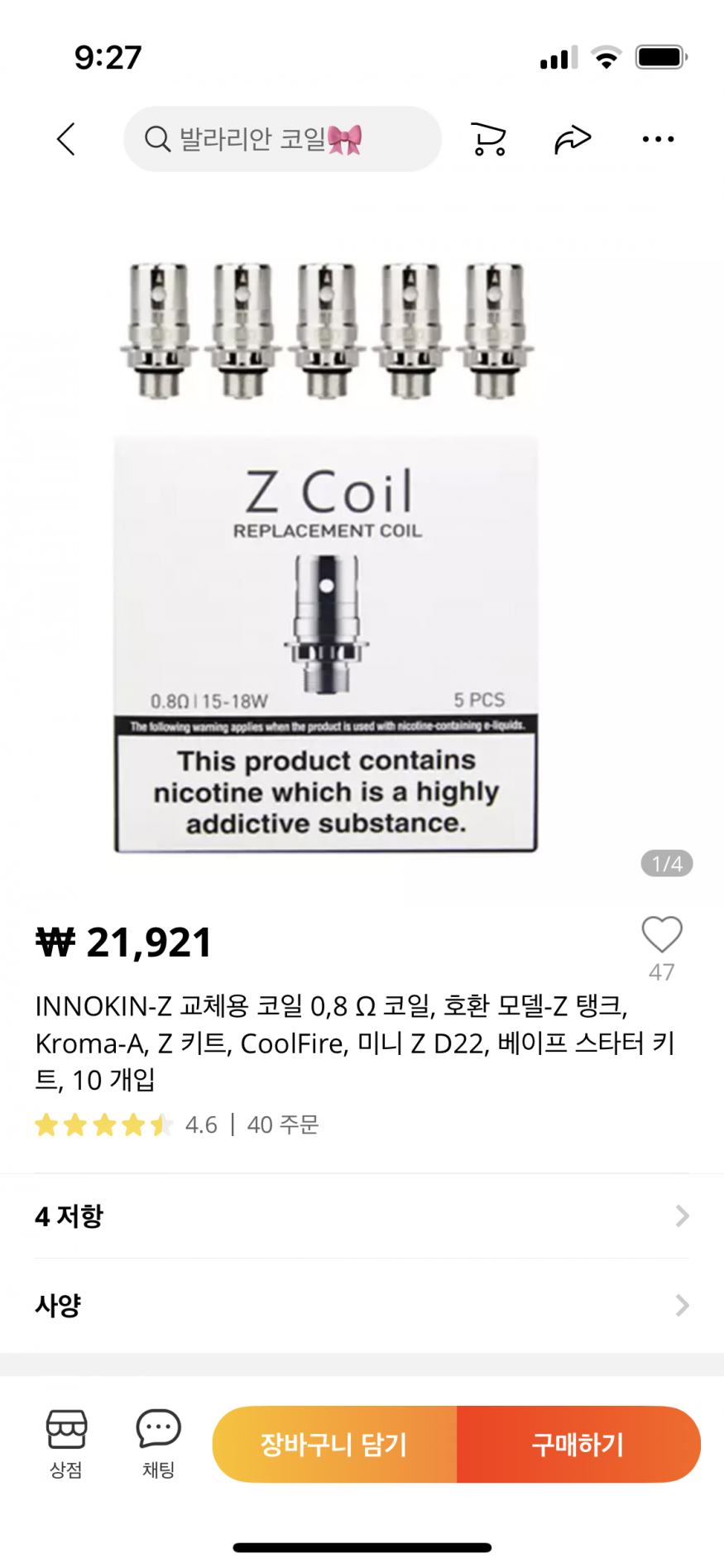Share this product
This screenshot has width=724, height=1568.
click(573, 139)
